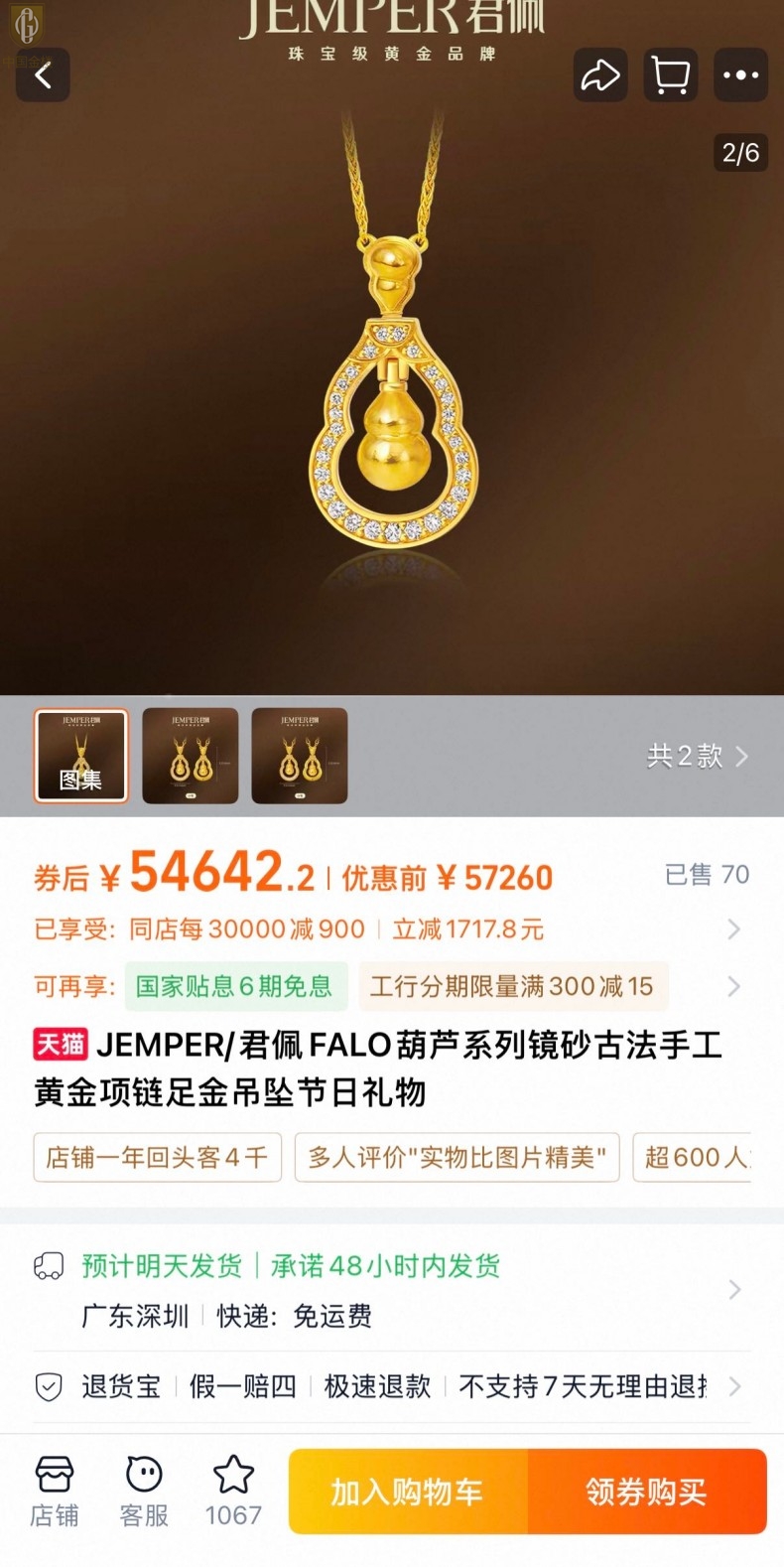Open the three-dot overflow menu
This screenshot has width=784, height=1567.
click(740, 74)
